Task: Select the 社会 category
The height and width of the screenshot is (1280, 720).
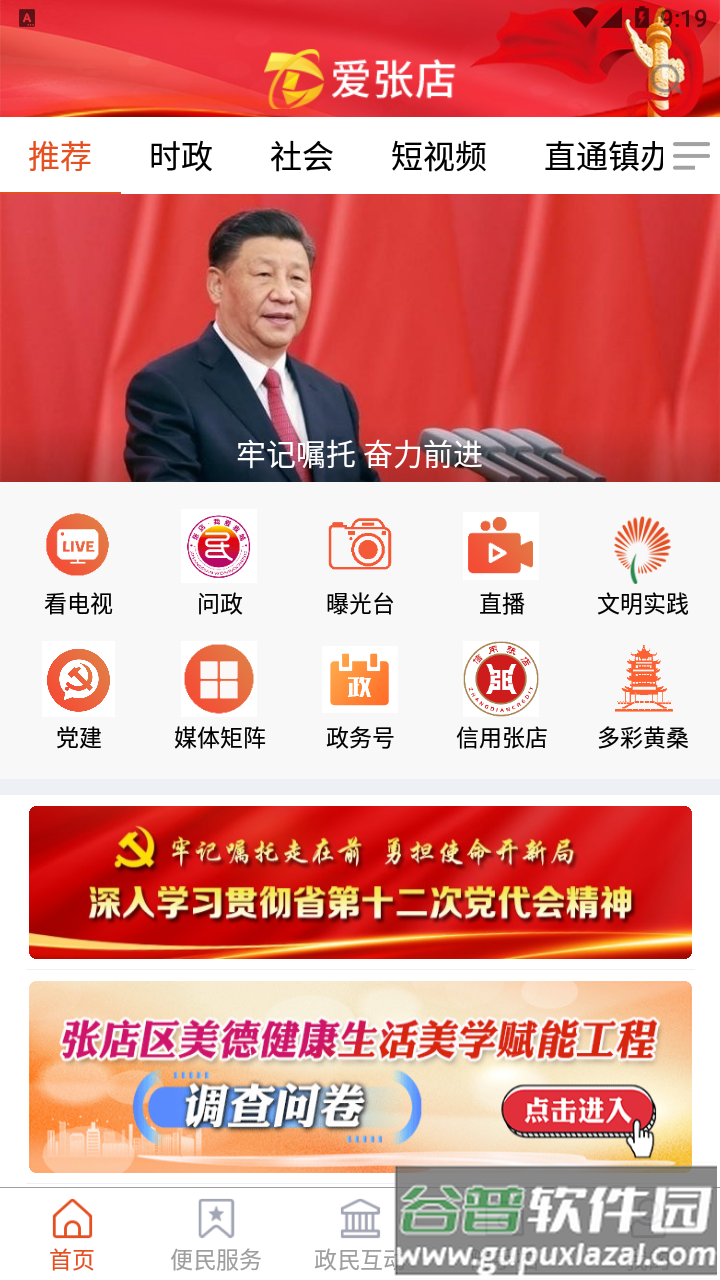Action: (x=301, y=157)
